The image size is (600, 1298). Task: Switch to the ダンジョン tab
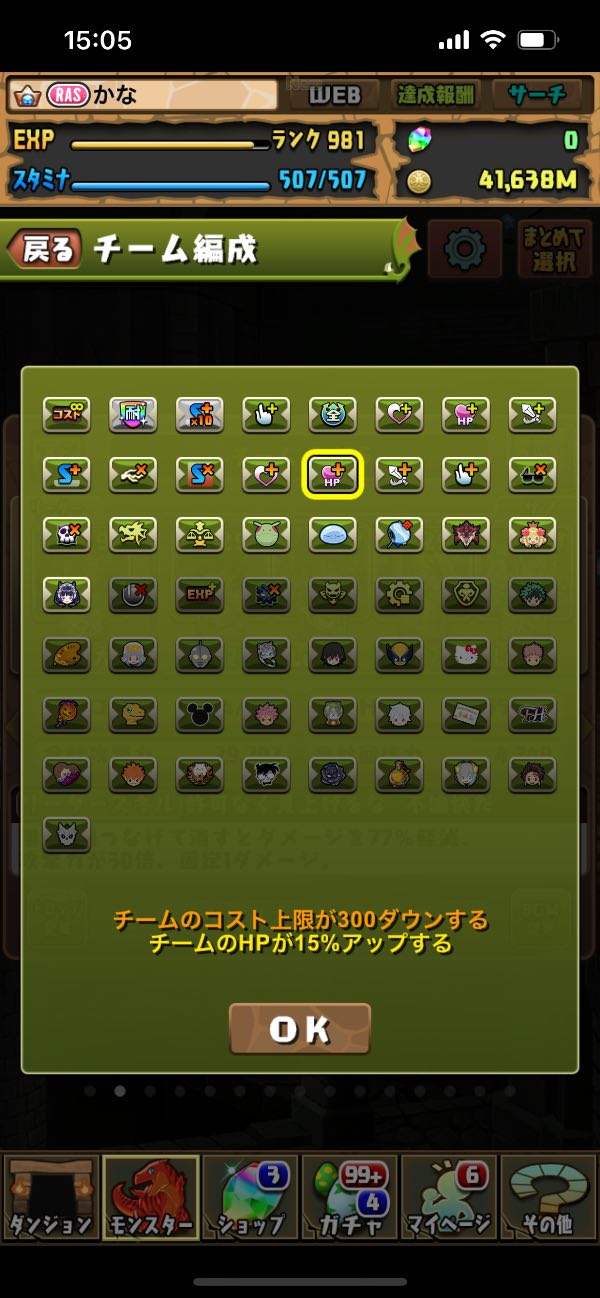tap(50, 1197)
